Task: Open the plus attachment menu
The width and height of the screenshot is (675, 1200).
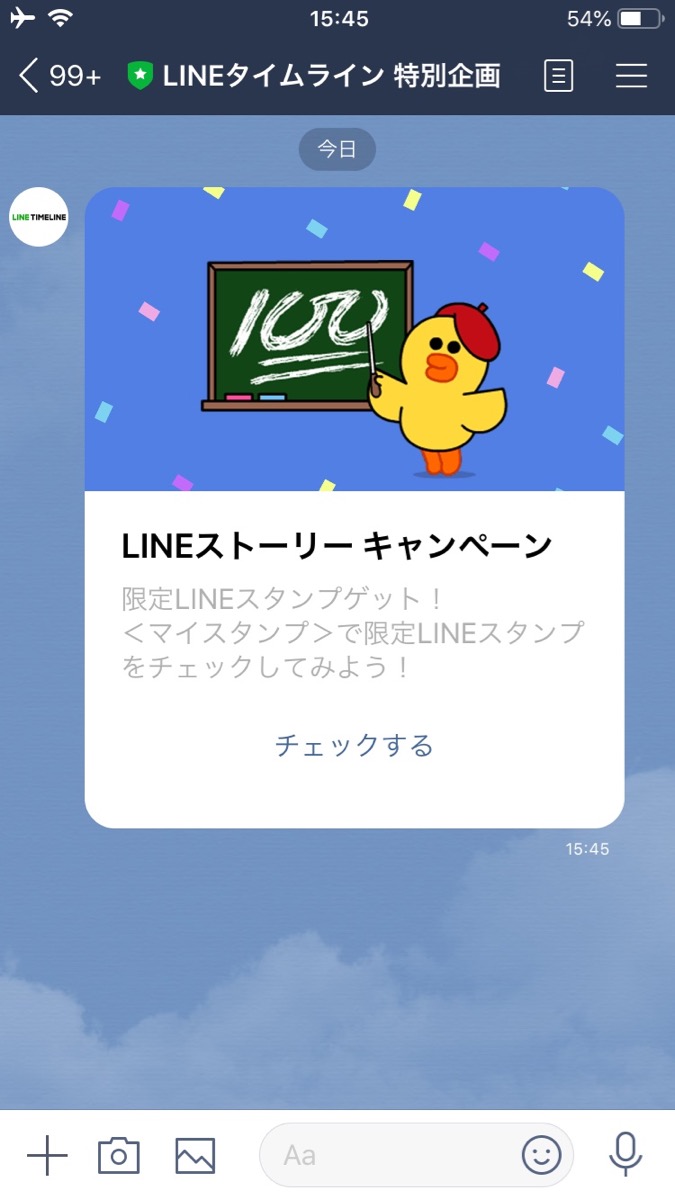Action: (46, 1156)
